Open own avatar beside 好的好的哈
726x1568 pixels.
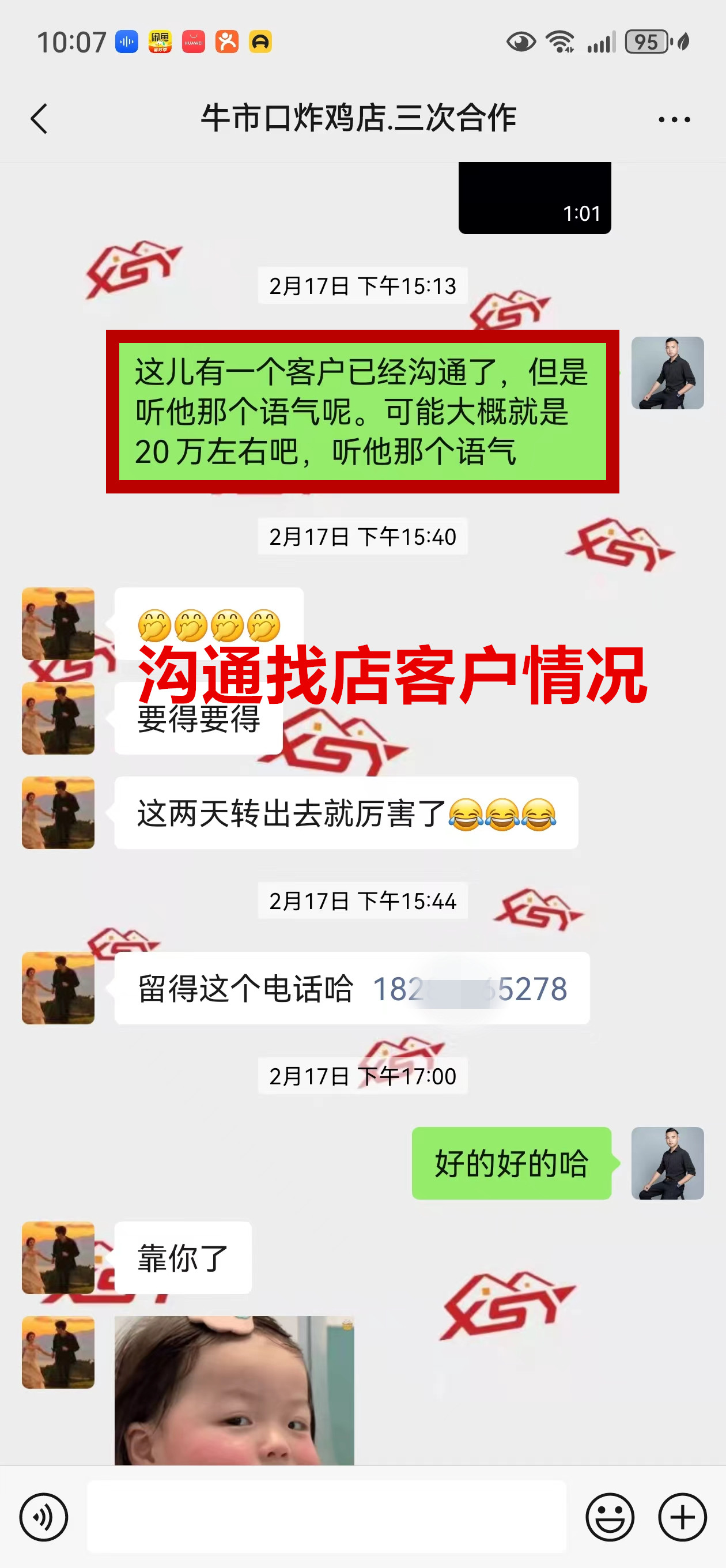pyautogui.click(x=668, y=1163)
